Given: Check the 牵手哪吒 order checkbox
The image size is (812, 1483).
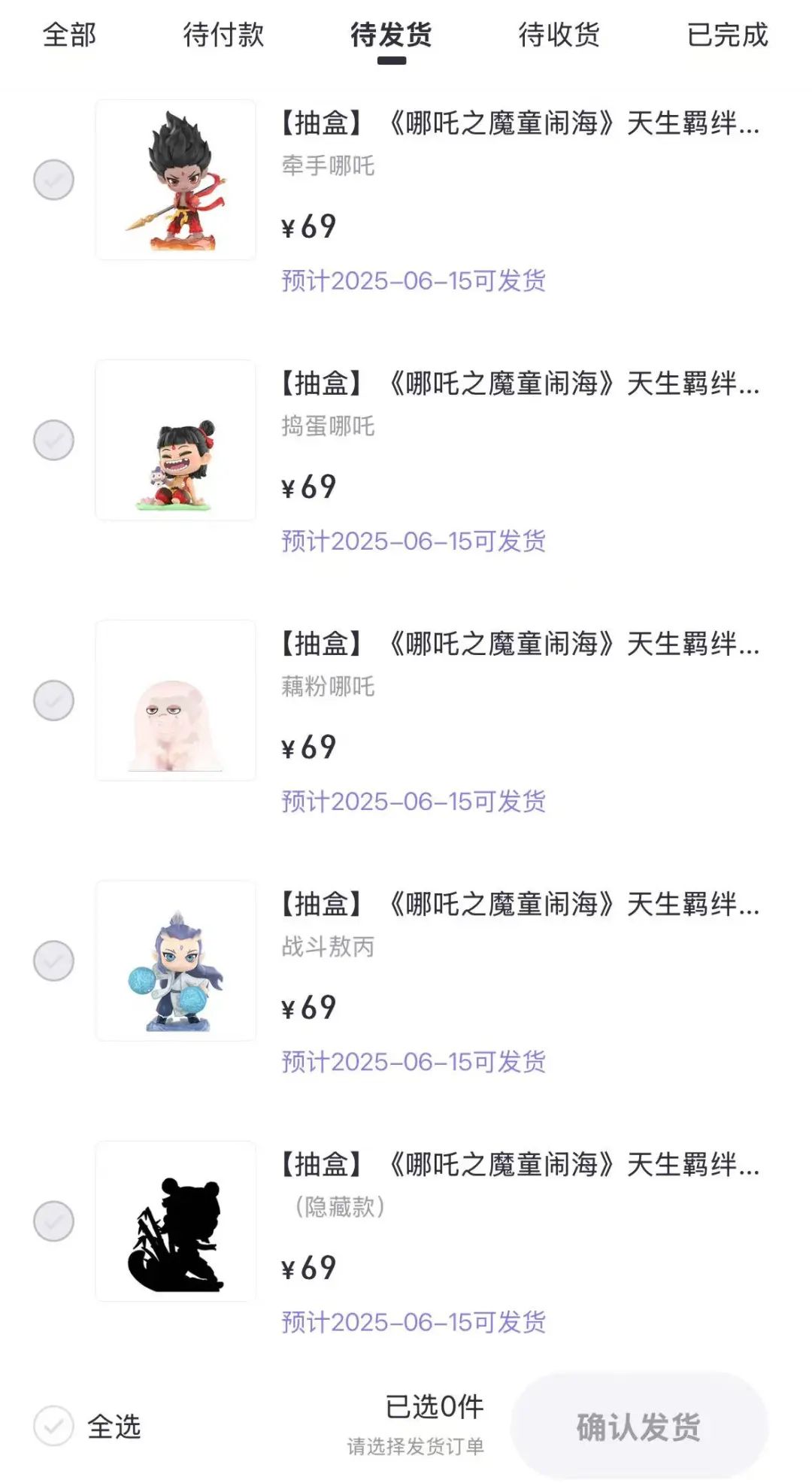Looking at the screenshot, I should click(53, 180).
